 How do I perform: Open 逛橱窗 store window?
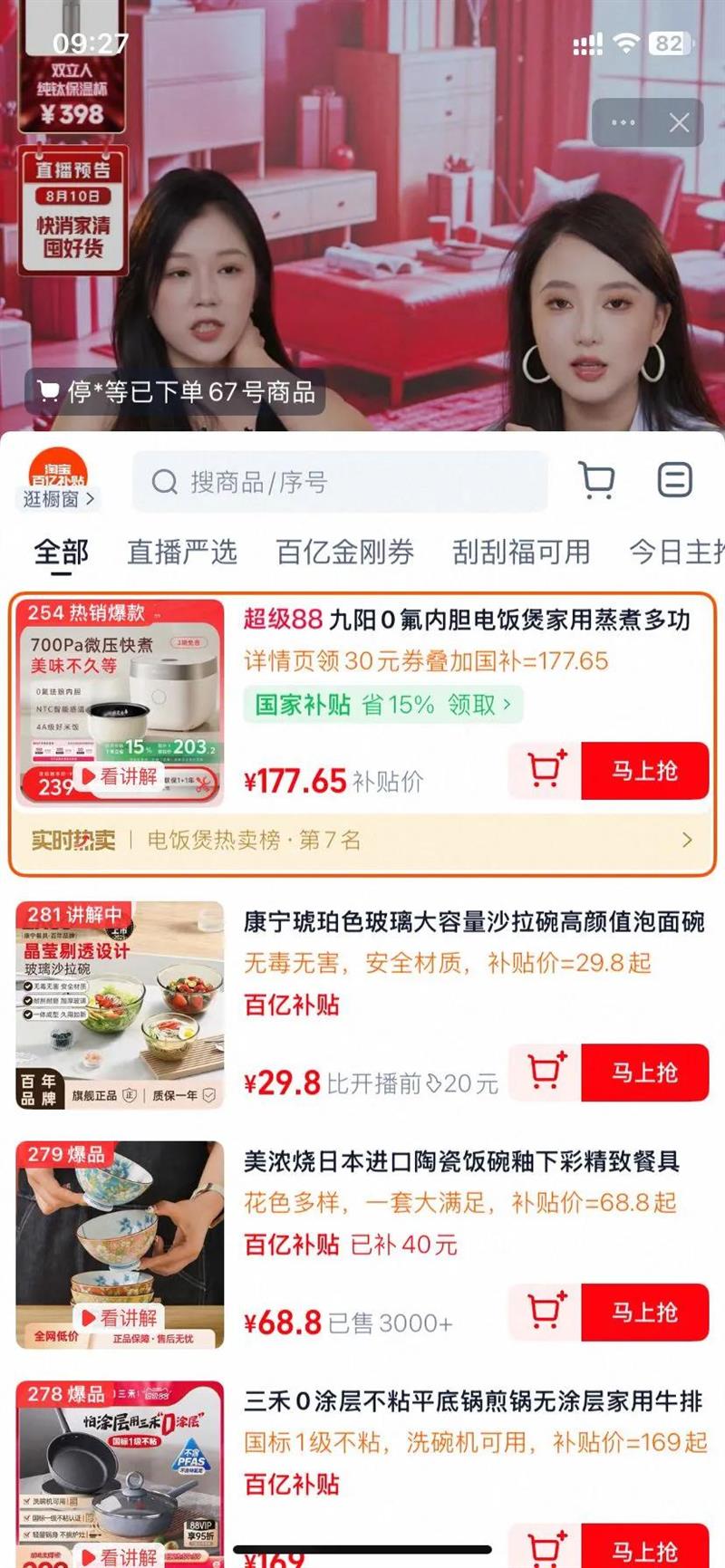58,498
